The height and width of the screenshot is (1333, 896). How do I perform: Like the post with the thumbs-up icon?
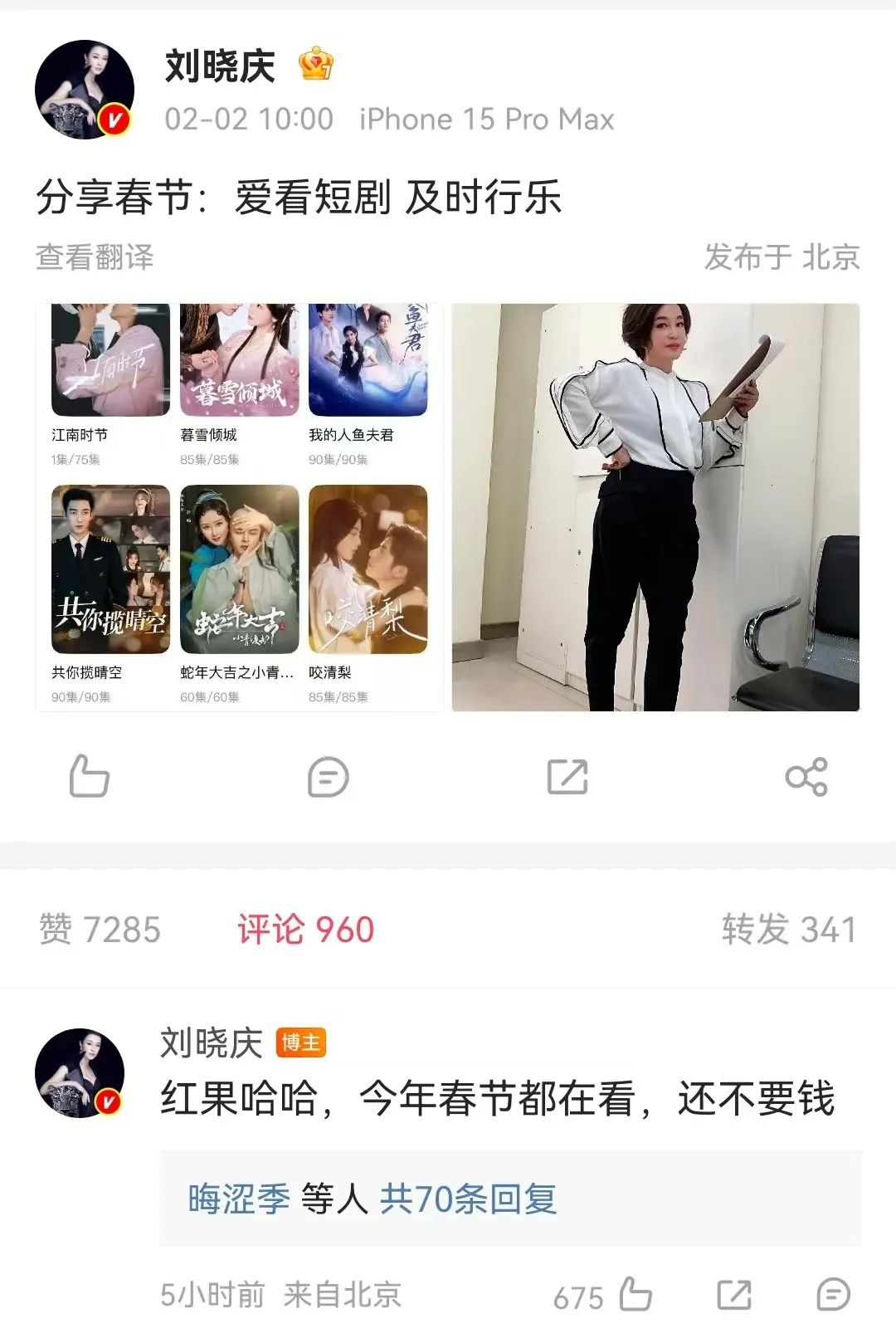pos(89,776)
